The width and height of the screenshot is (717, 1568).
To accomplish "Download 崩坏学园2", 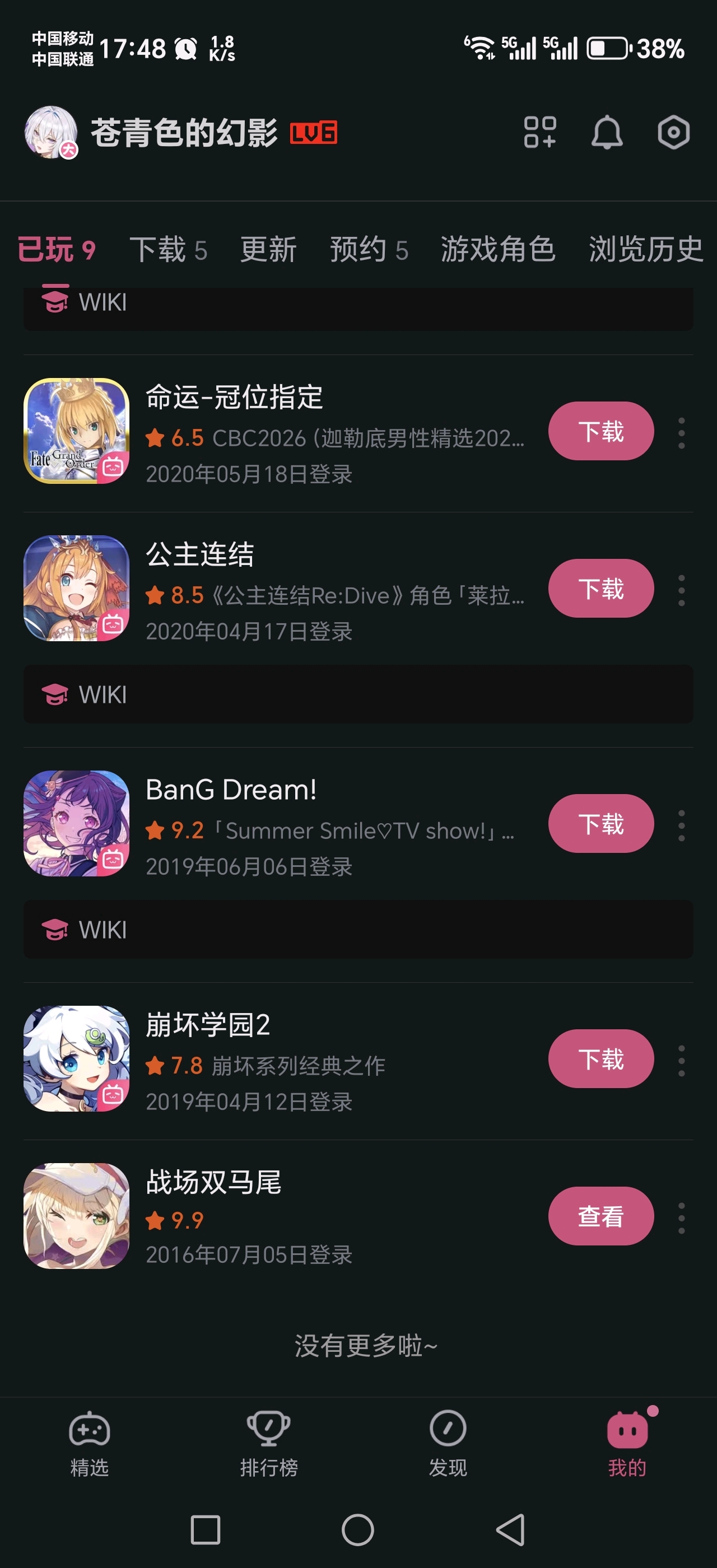I will (x=600, y=1059).
